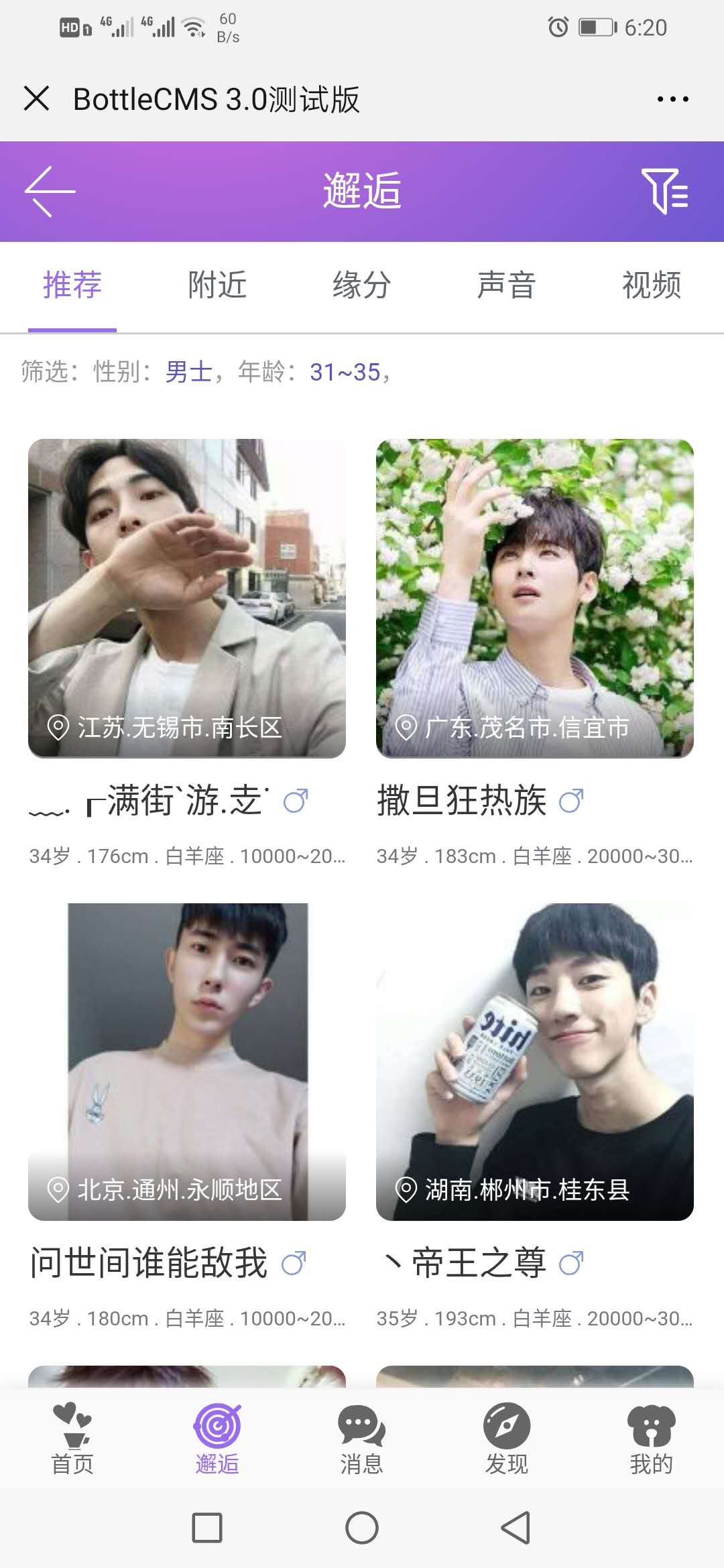Open the three-dot overflow menu
Screen dimensions: 724x1568
click(672, 99)
